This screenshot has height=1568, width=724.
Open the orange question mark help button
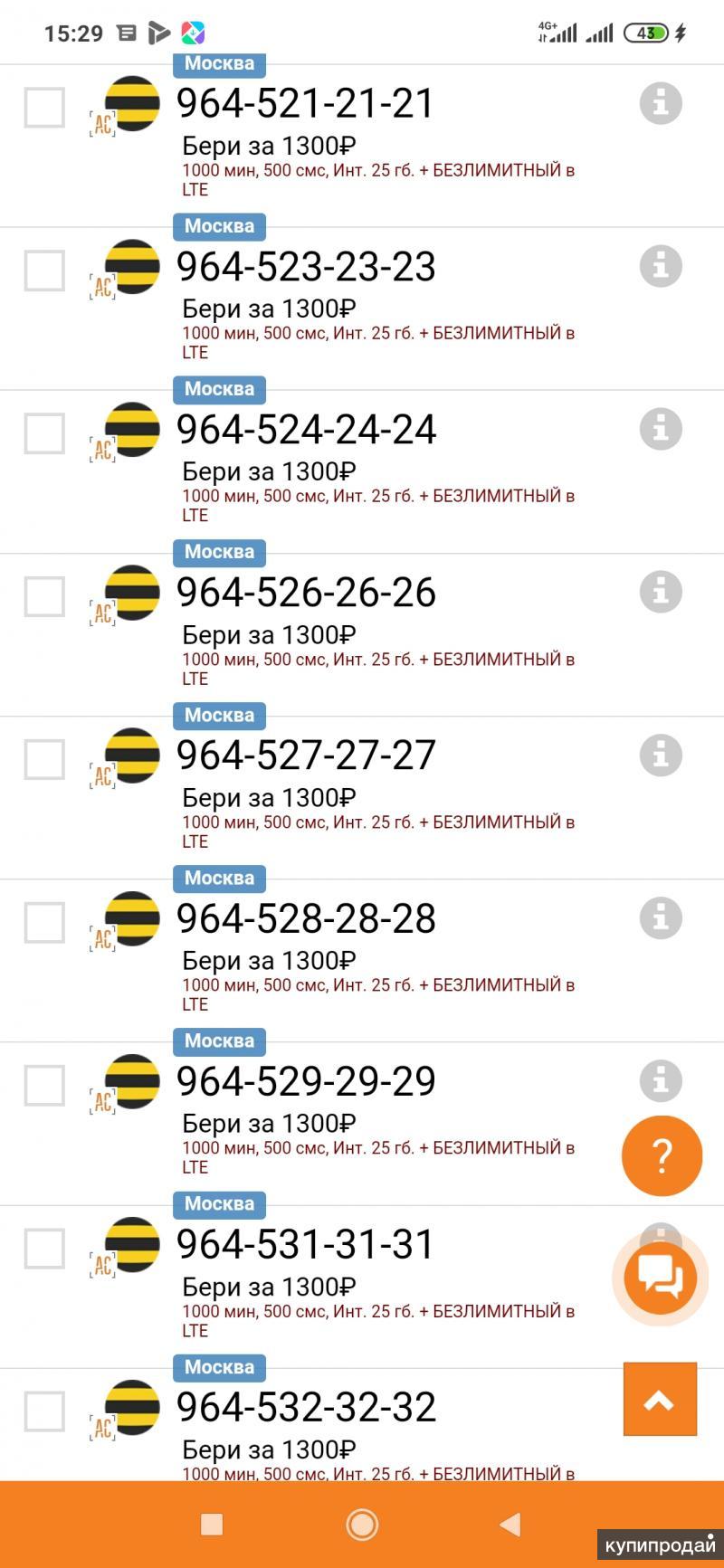tap(662, 1155)
